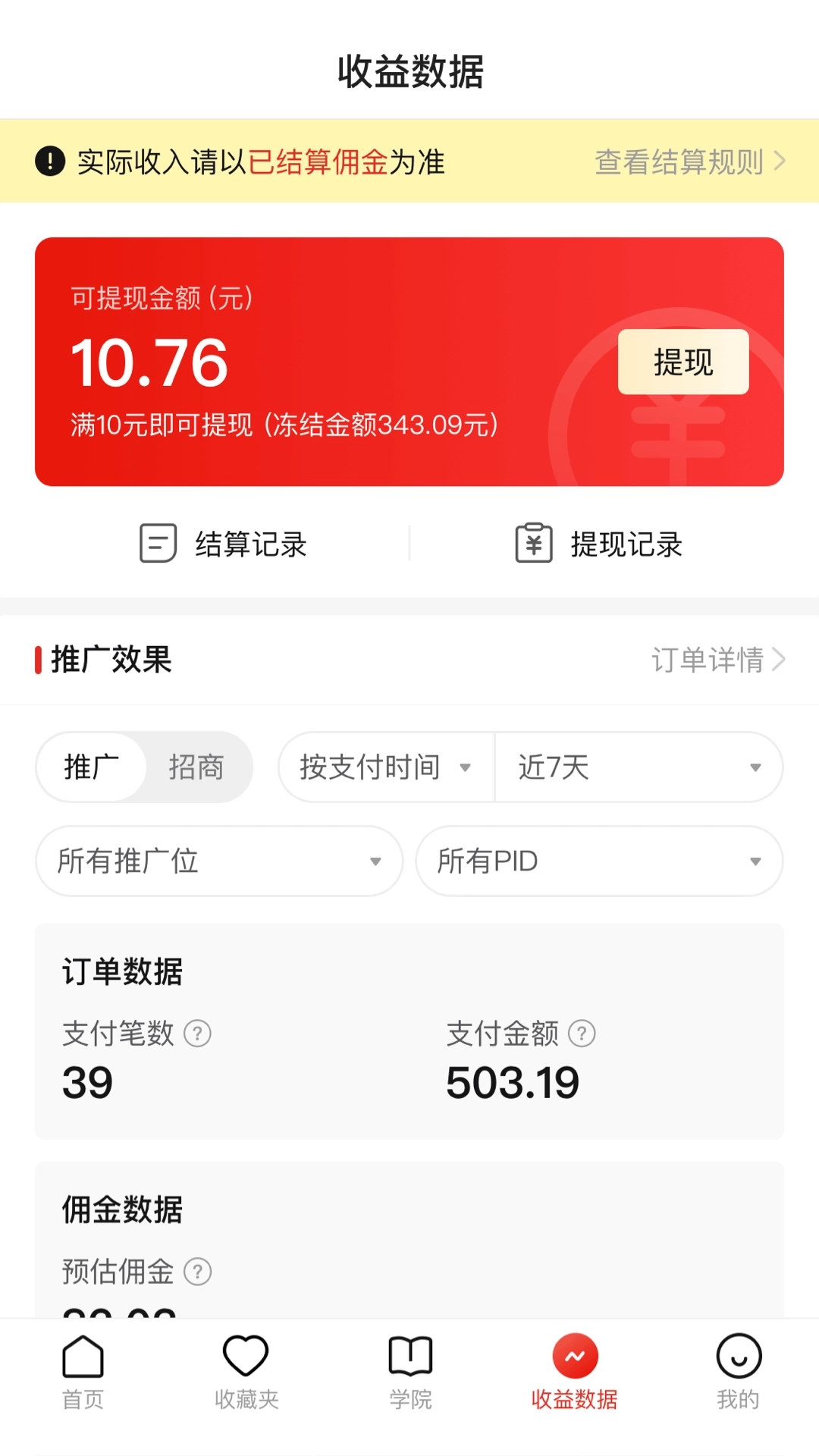Expand the 近7天 date range dropdown
Screen dimensions: 819x1456
click(637, 767)
